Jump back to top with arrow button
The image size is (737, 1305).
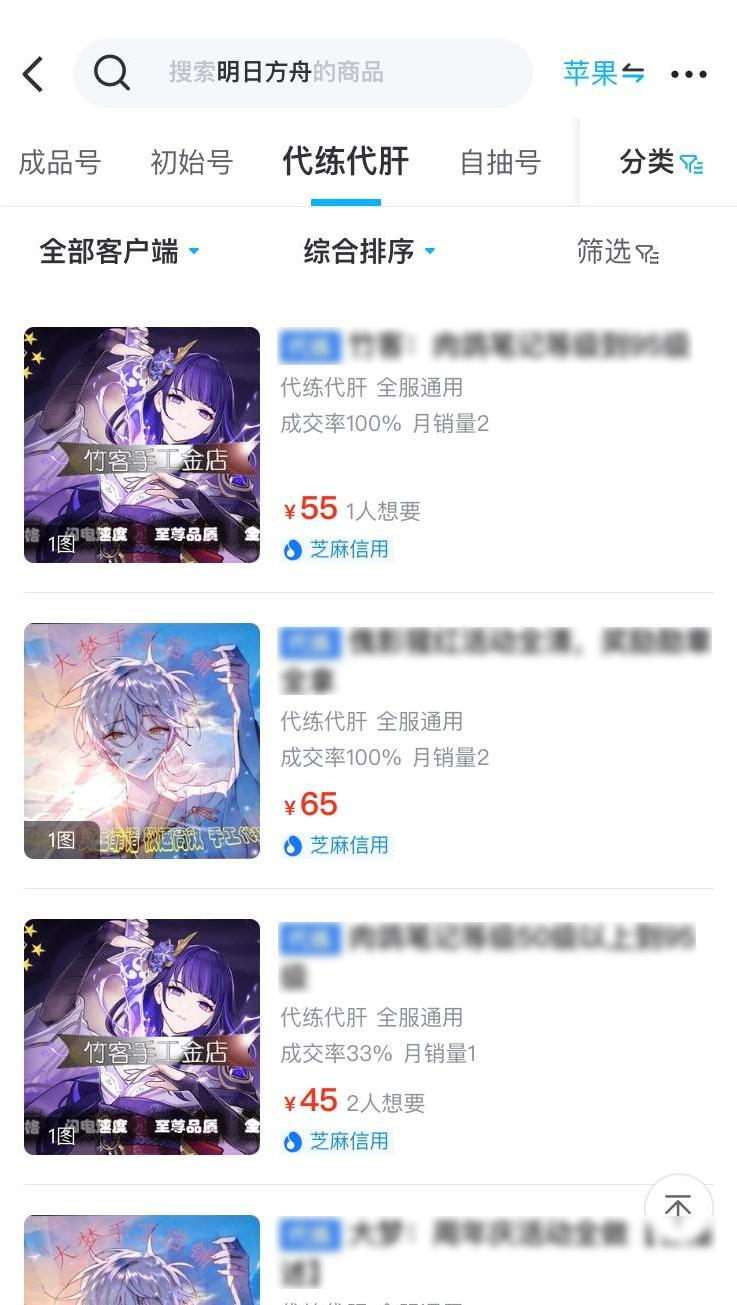click(x=678, y=1208)
